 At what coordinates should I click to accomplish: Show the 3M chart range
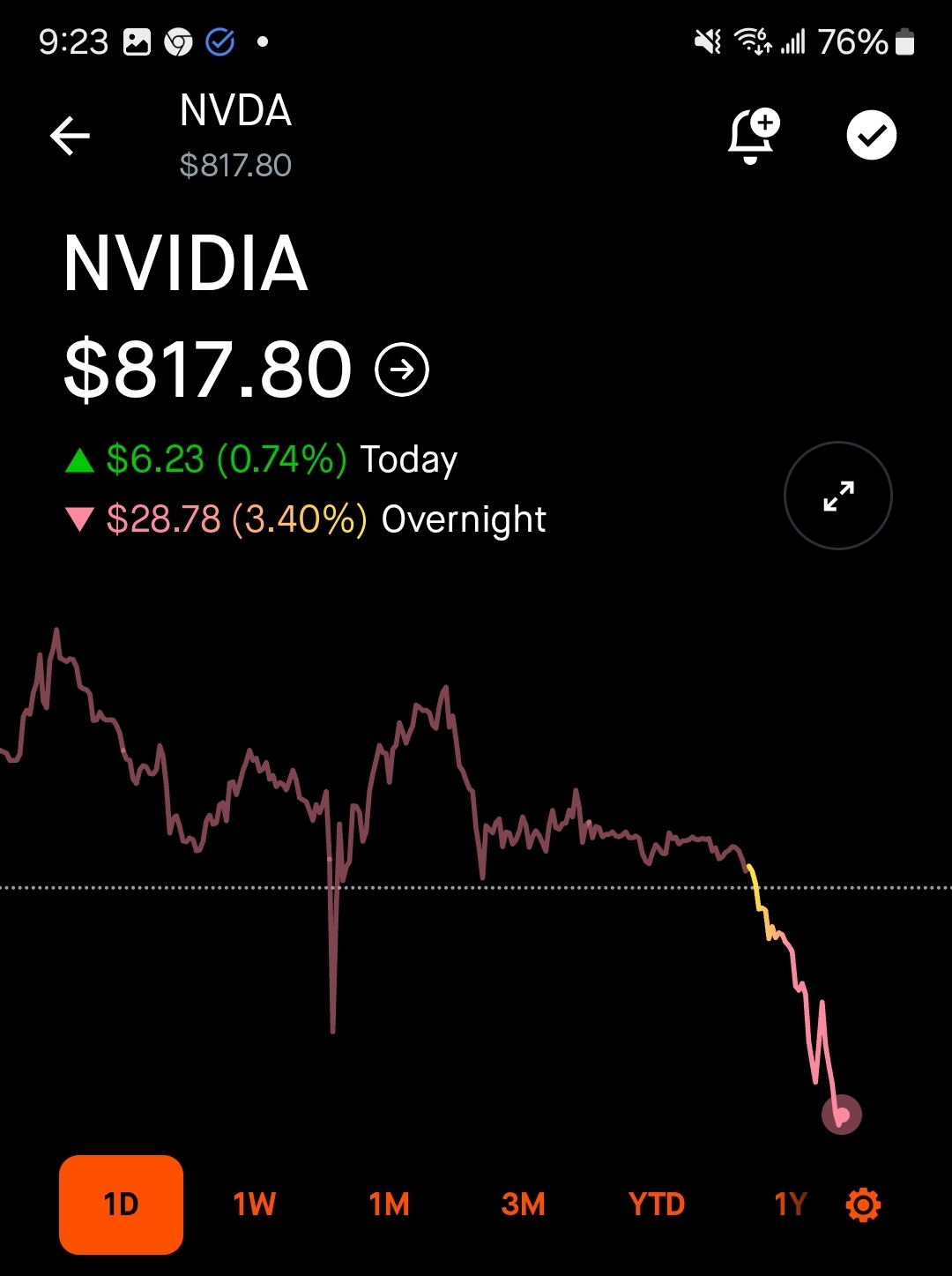click(523, 1204)
